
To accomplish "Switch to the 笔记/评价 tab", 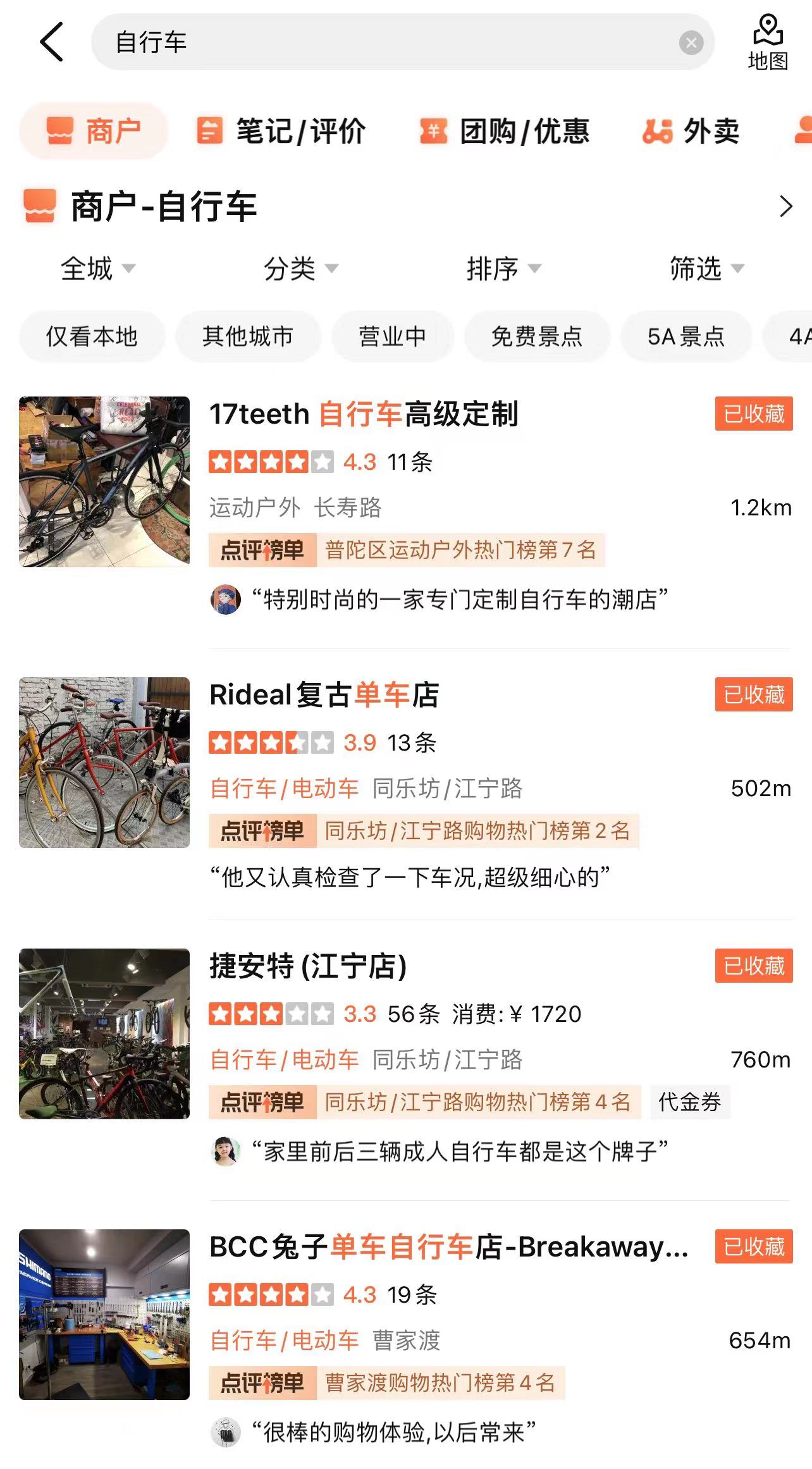I will 281,132.
